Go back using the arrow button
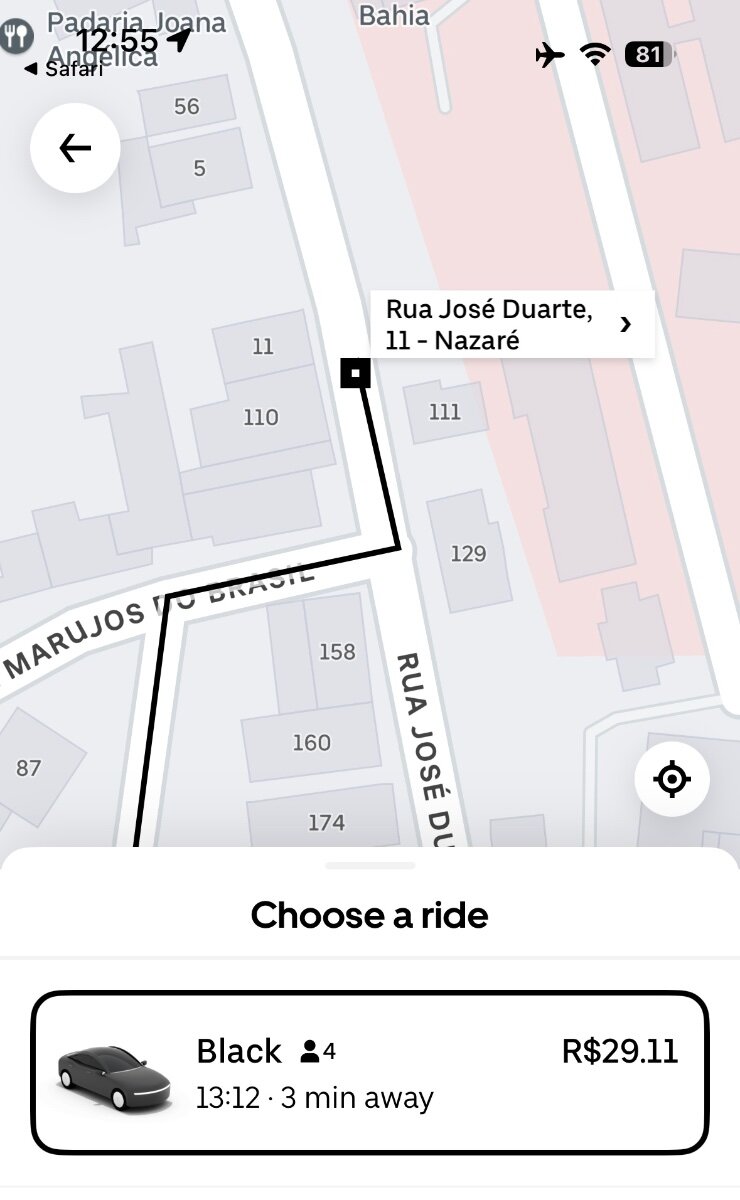Viewport: 740px width, 1200px height. [x=75, y=148]
